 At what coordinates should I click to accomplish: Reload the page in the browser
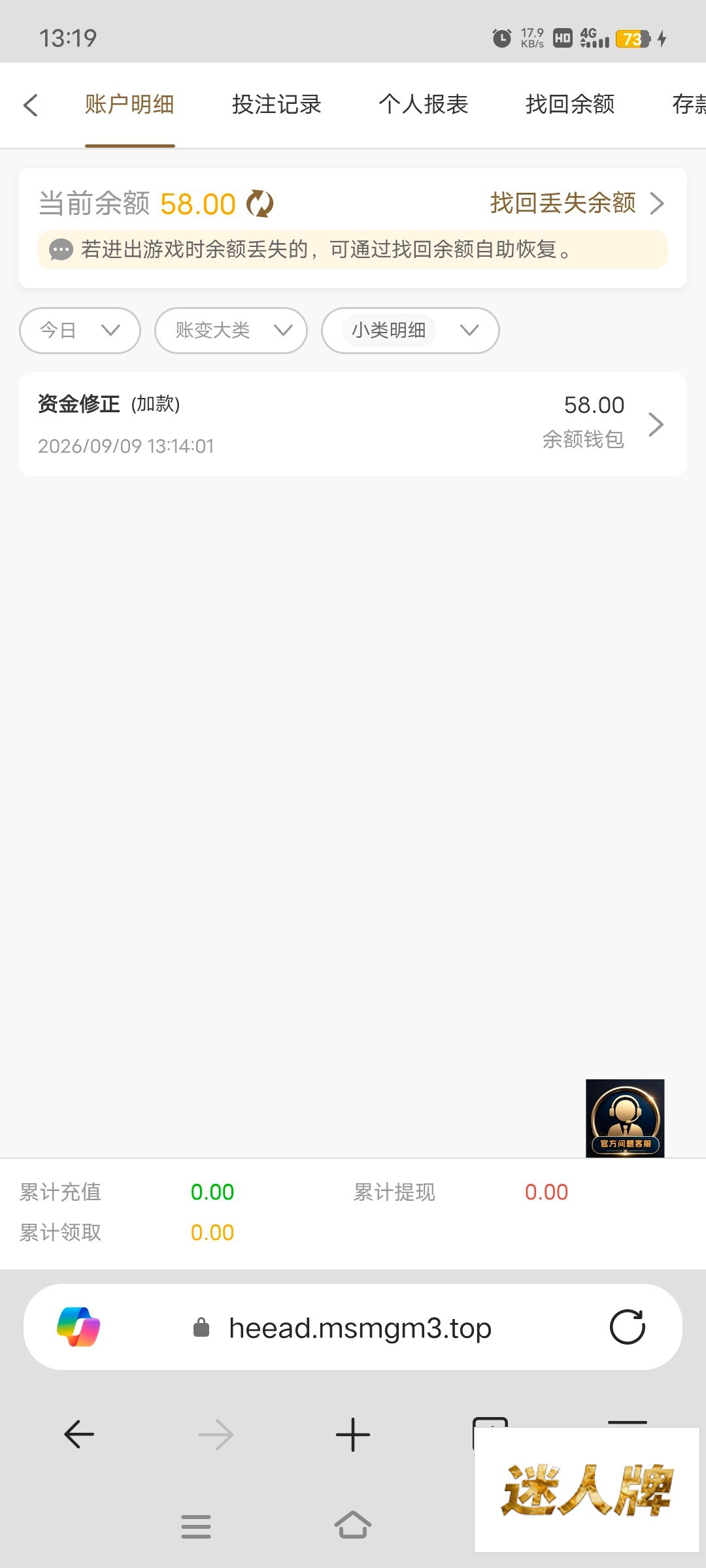[x=628, y=1327]
